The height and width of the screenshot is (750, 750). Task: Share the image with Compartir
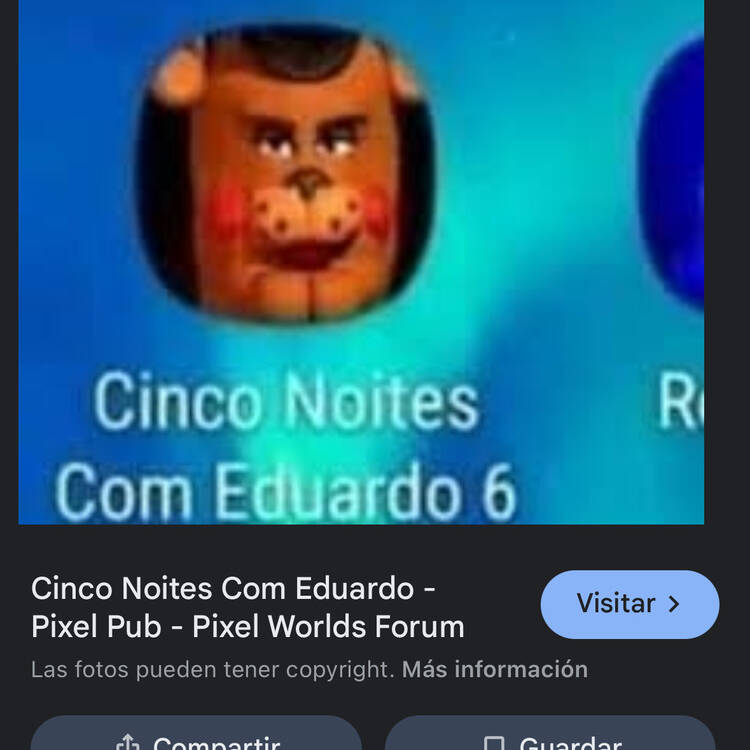click(x=196, y=738)
